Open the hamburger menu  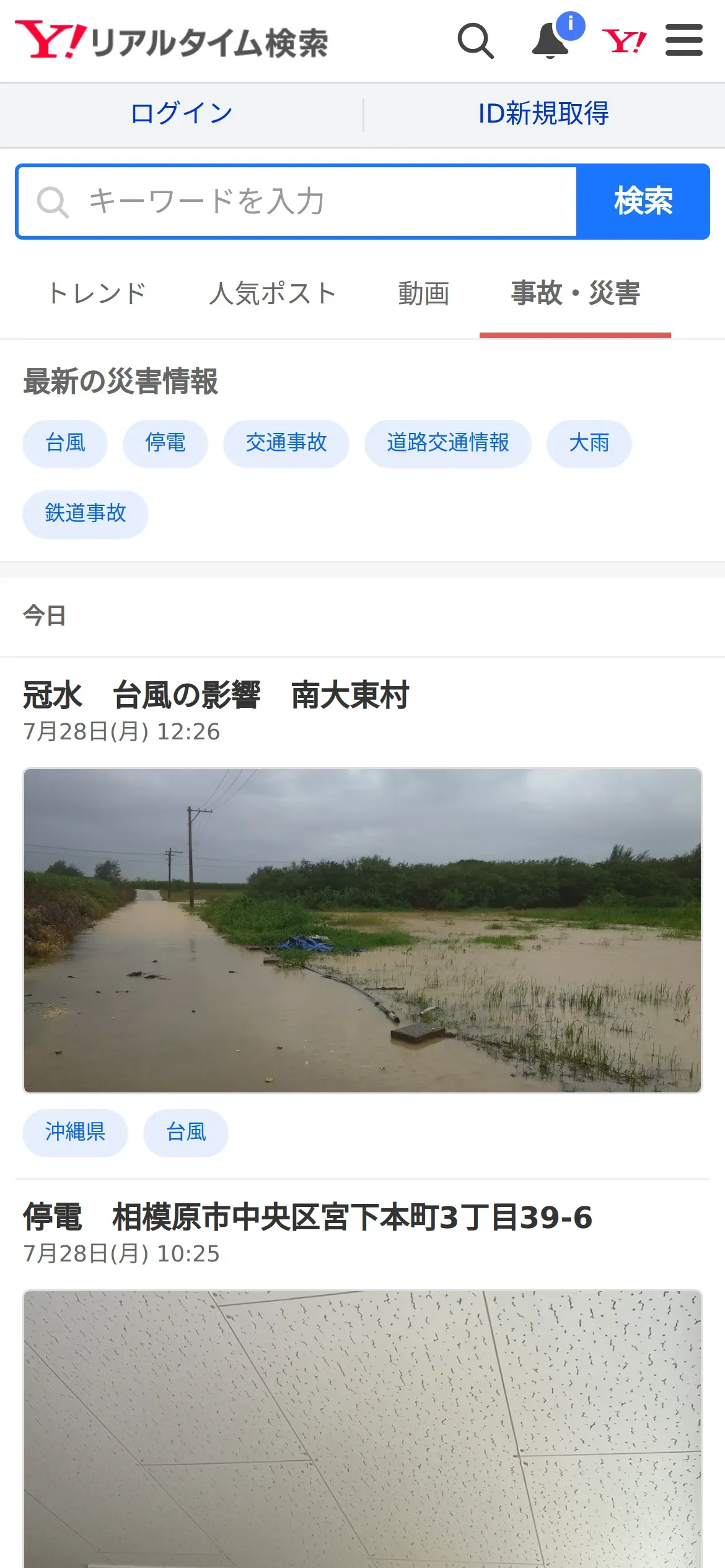pyautogui.click(x=683, y=41)
